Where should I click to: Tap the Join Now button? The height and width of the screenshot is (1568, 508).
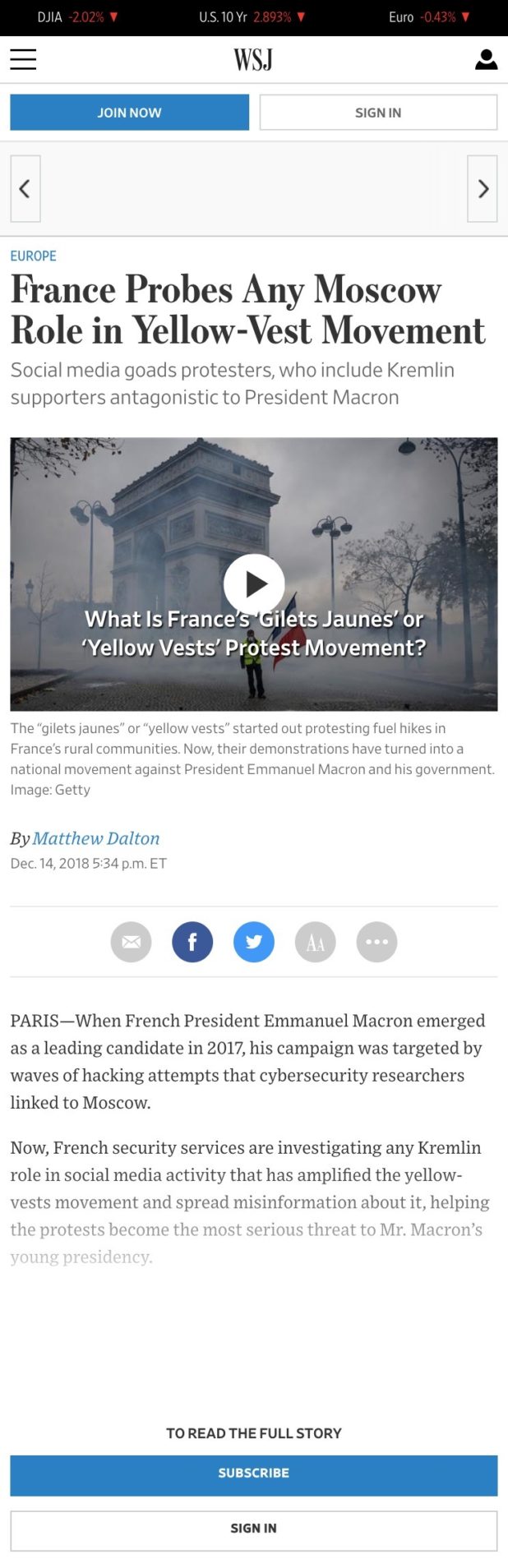(129, 113)
